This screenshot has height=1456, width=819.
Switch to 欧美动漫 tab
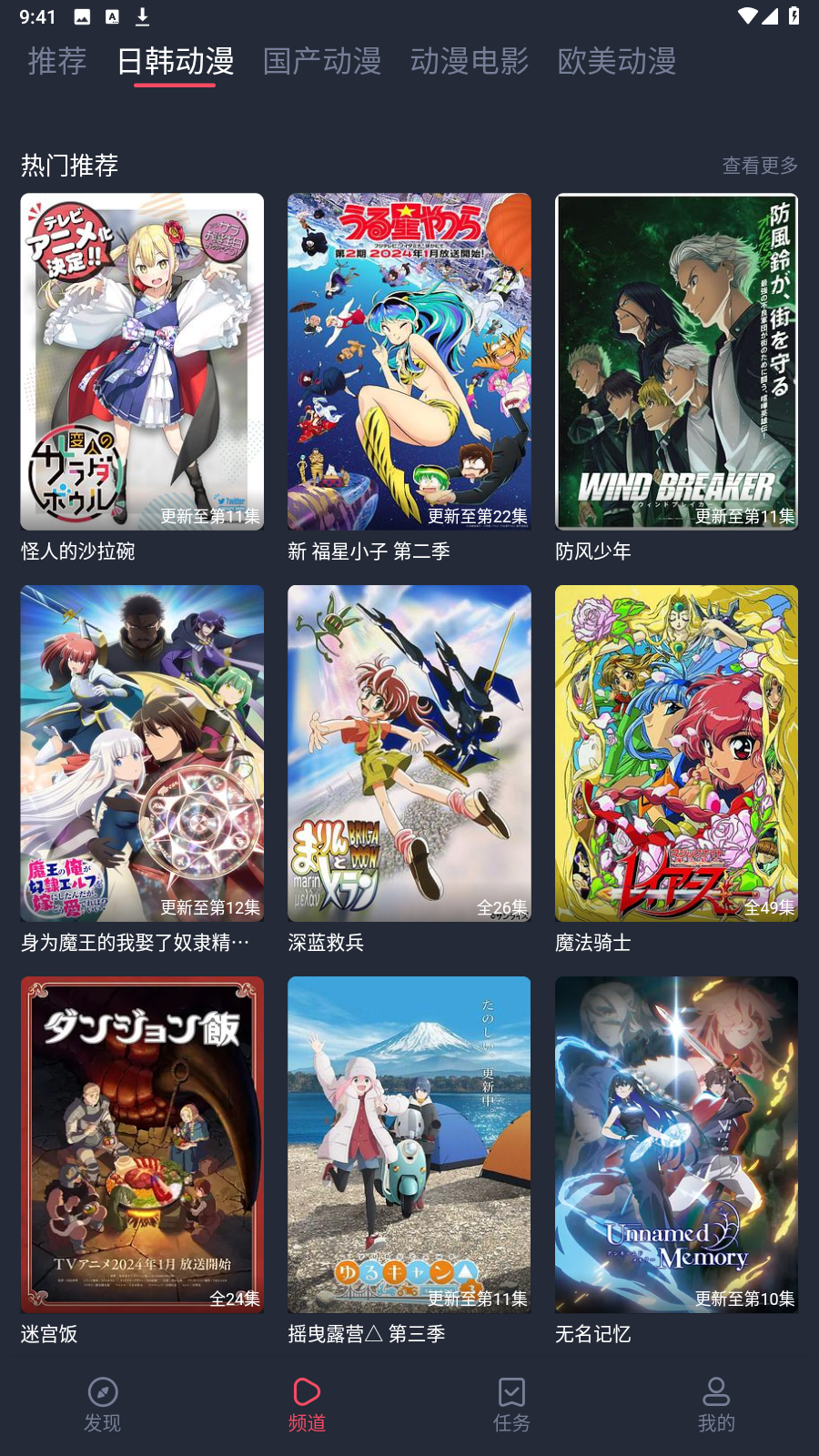pyautogui.click(x=617, y=61)
